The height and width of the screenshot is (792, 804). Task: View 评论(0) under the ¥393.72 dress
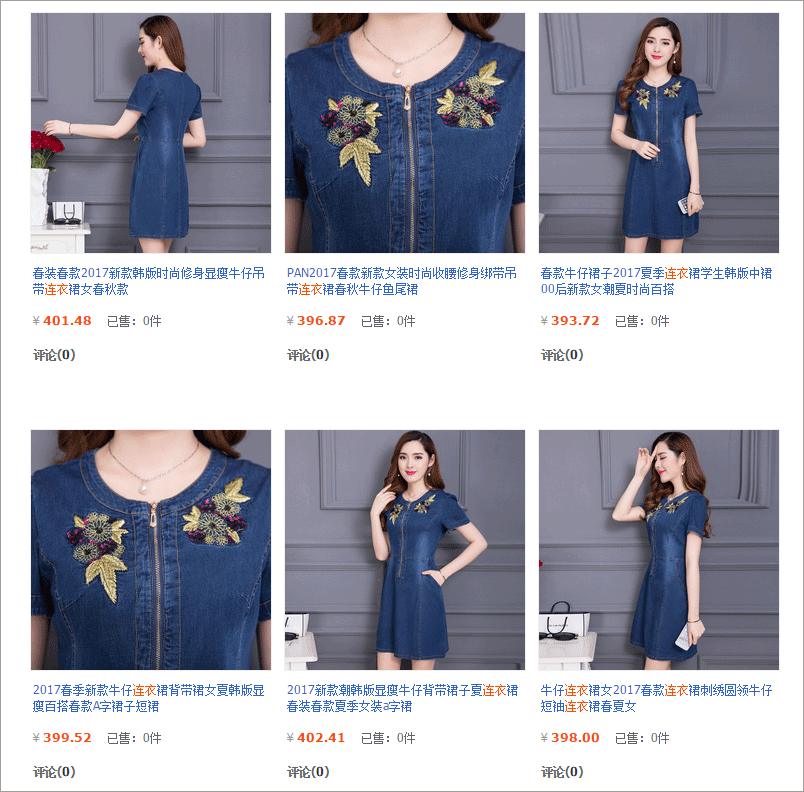[x=562, y=355]
